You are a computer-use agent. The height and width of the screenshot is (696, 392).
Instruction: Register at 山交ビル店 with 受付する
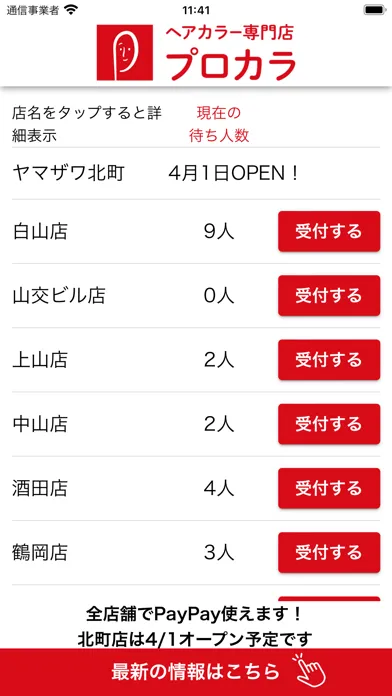pyautogui.click(x=329, y=296)
